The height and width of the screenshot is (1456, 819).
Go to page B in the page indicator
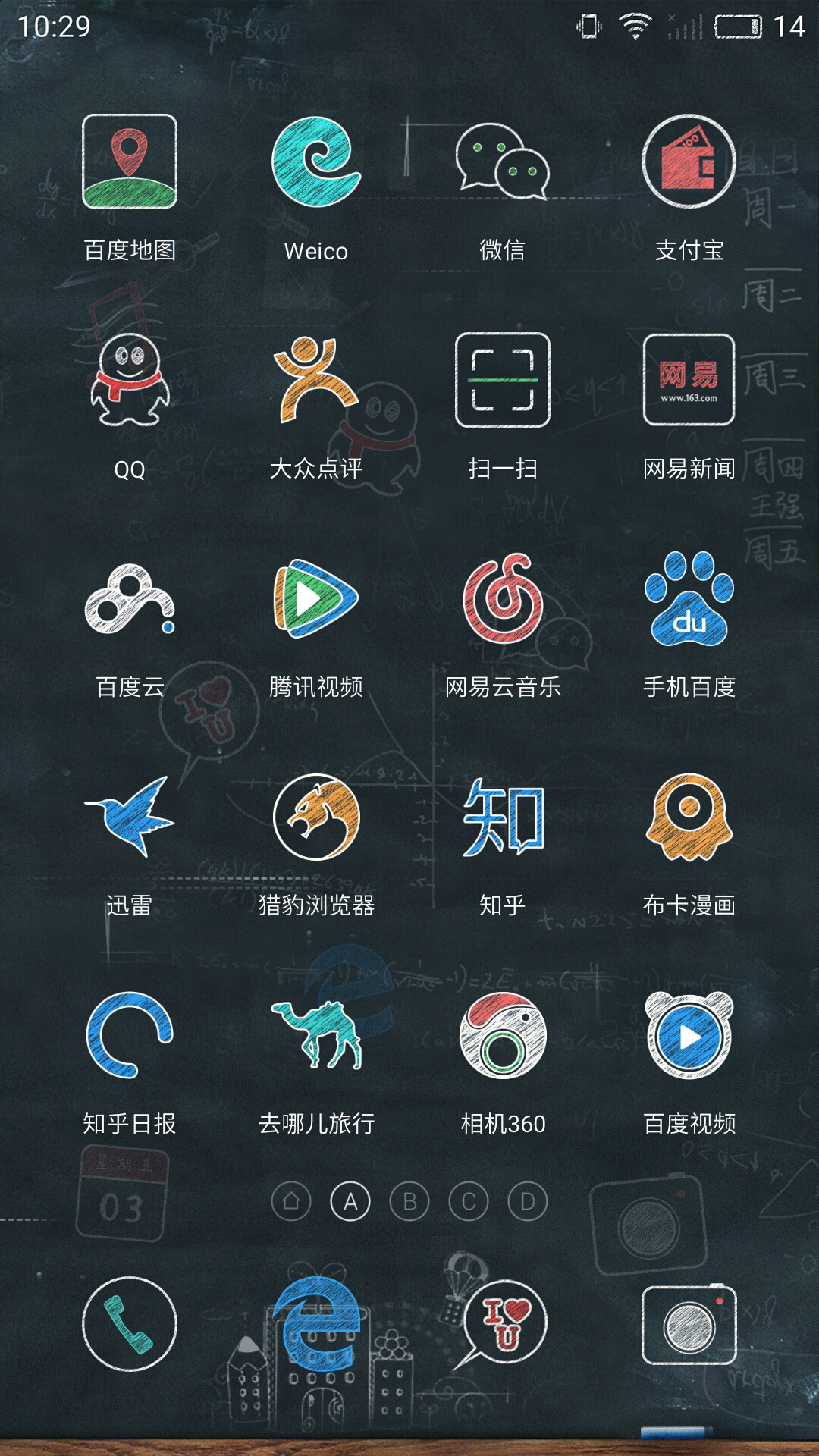pyautogui.click(x=409, y=1202)
